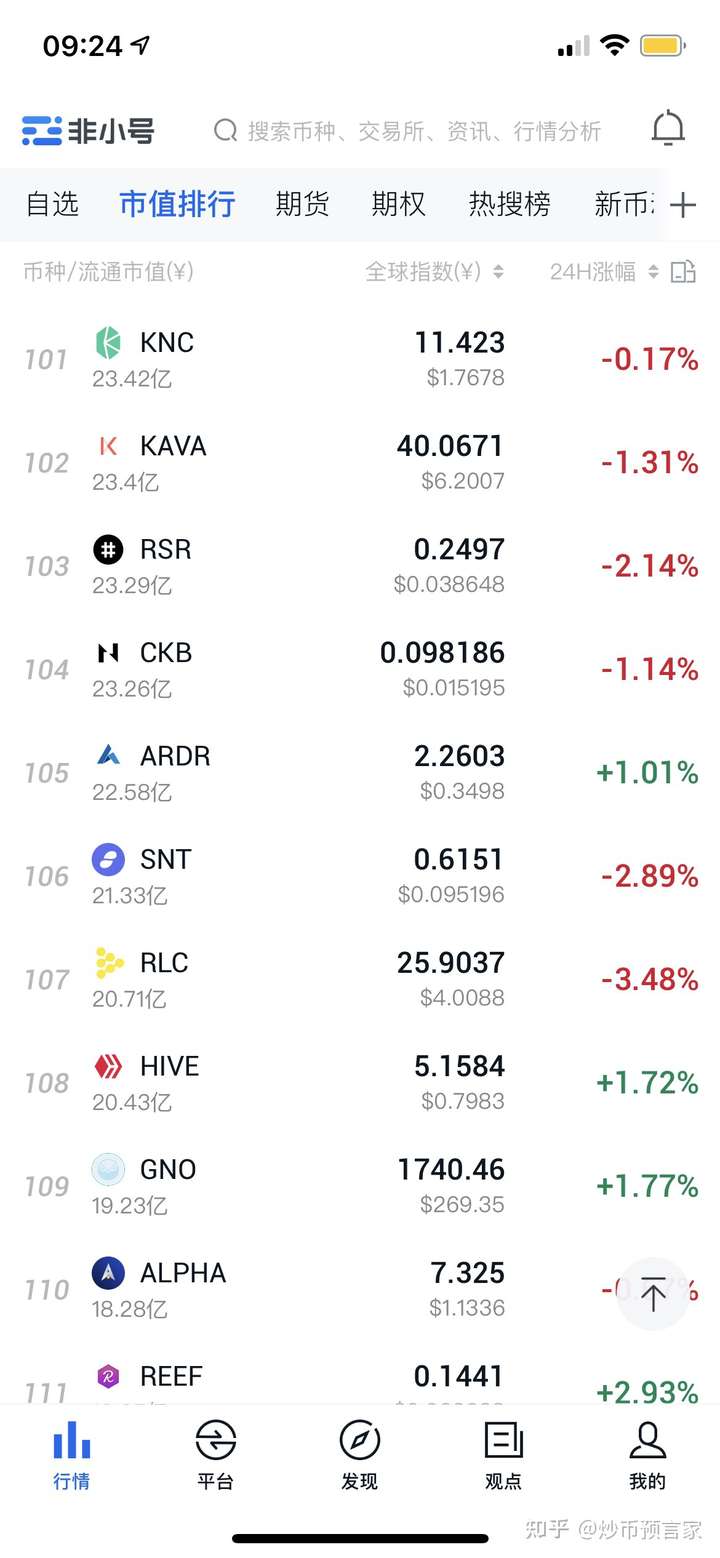The height and width of the screenshot is (1558, 720).
Task: Switch to the 观点 tab
Action: (503, 1455)
